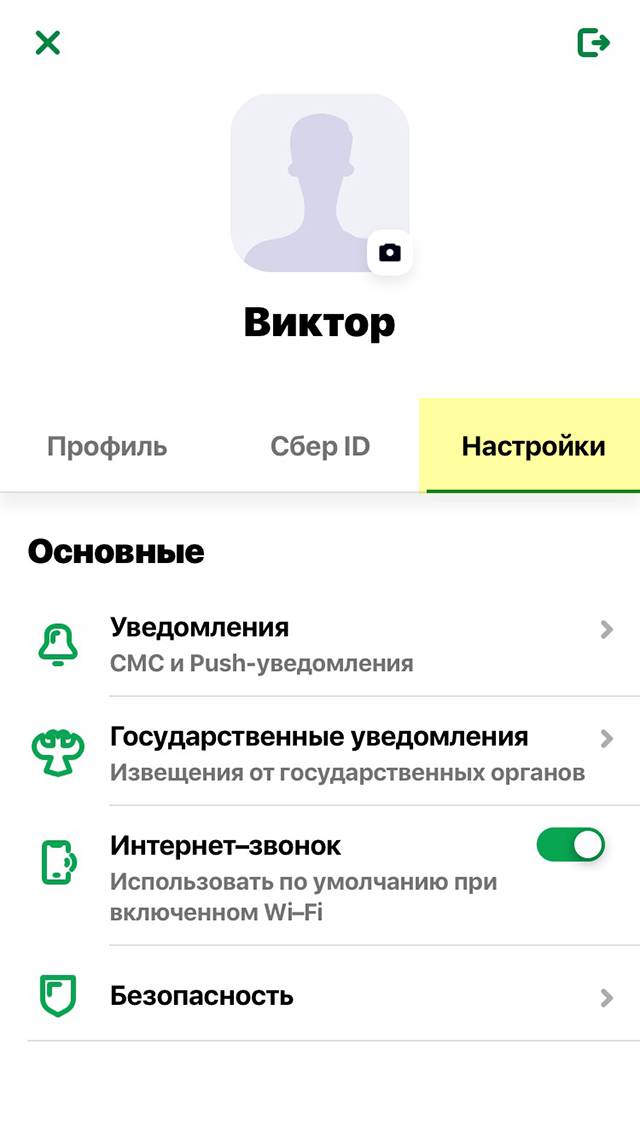Close the profile screen with the X
The width and height of the screenshot is (640, 1126).
point(48,43)
